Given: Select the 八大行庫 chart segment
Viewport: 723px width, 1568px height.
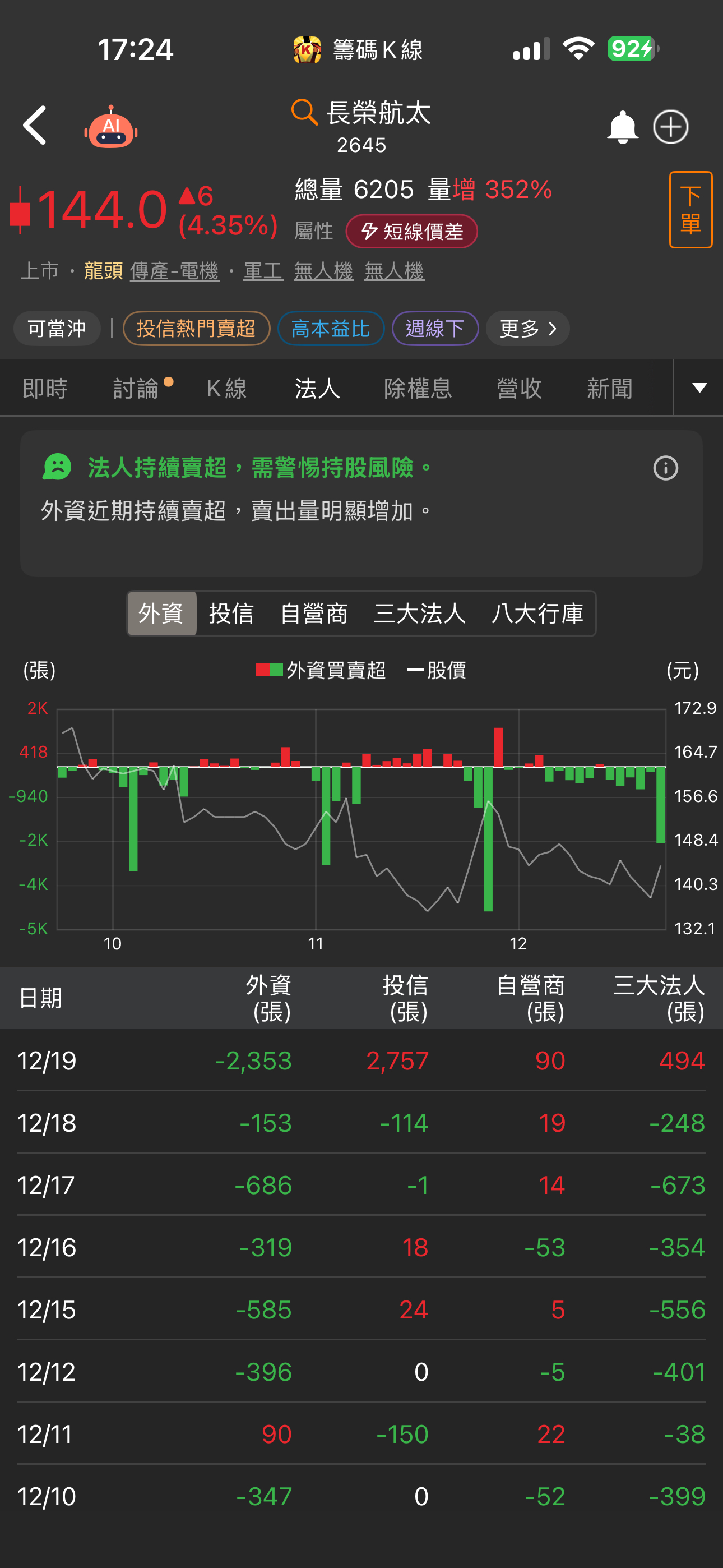Looking at the screenshot, I should point(537,614).
